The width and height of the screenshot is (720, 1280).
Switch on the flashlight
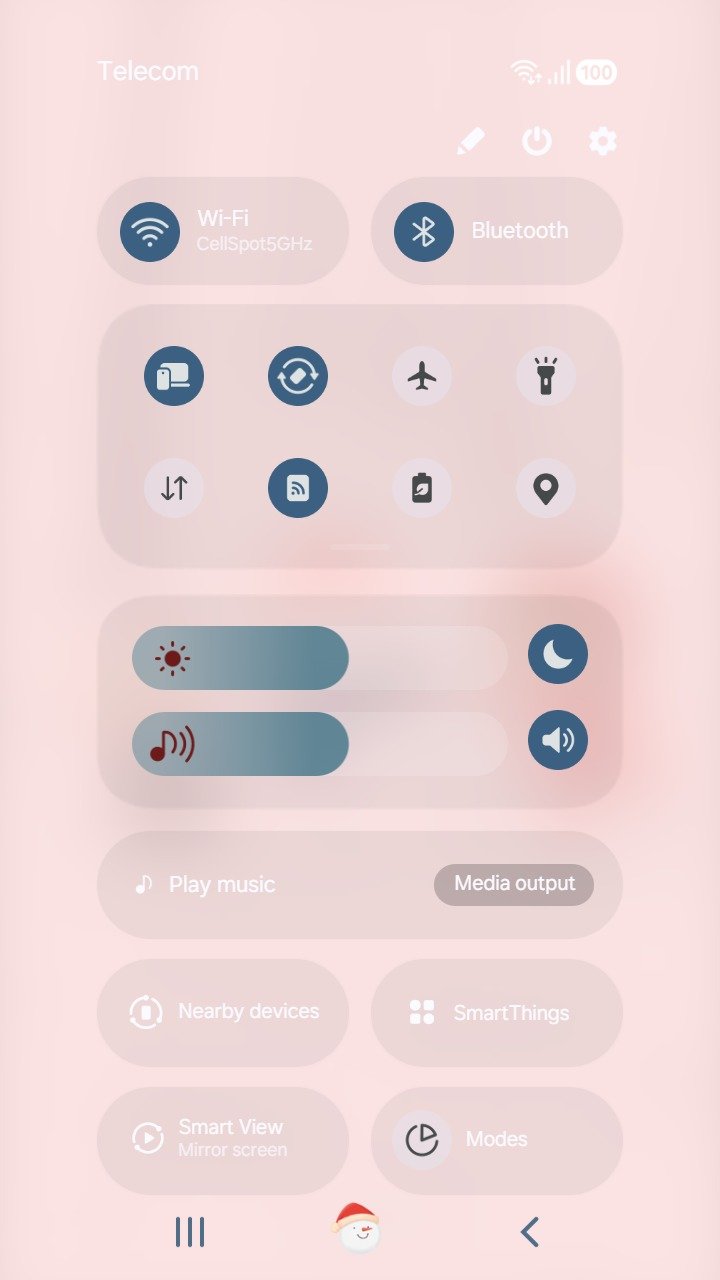pyautogui.click(x=545, y=377)
